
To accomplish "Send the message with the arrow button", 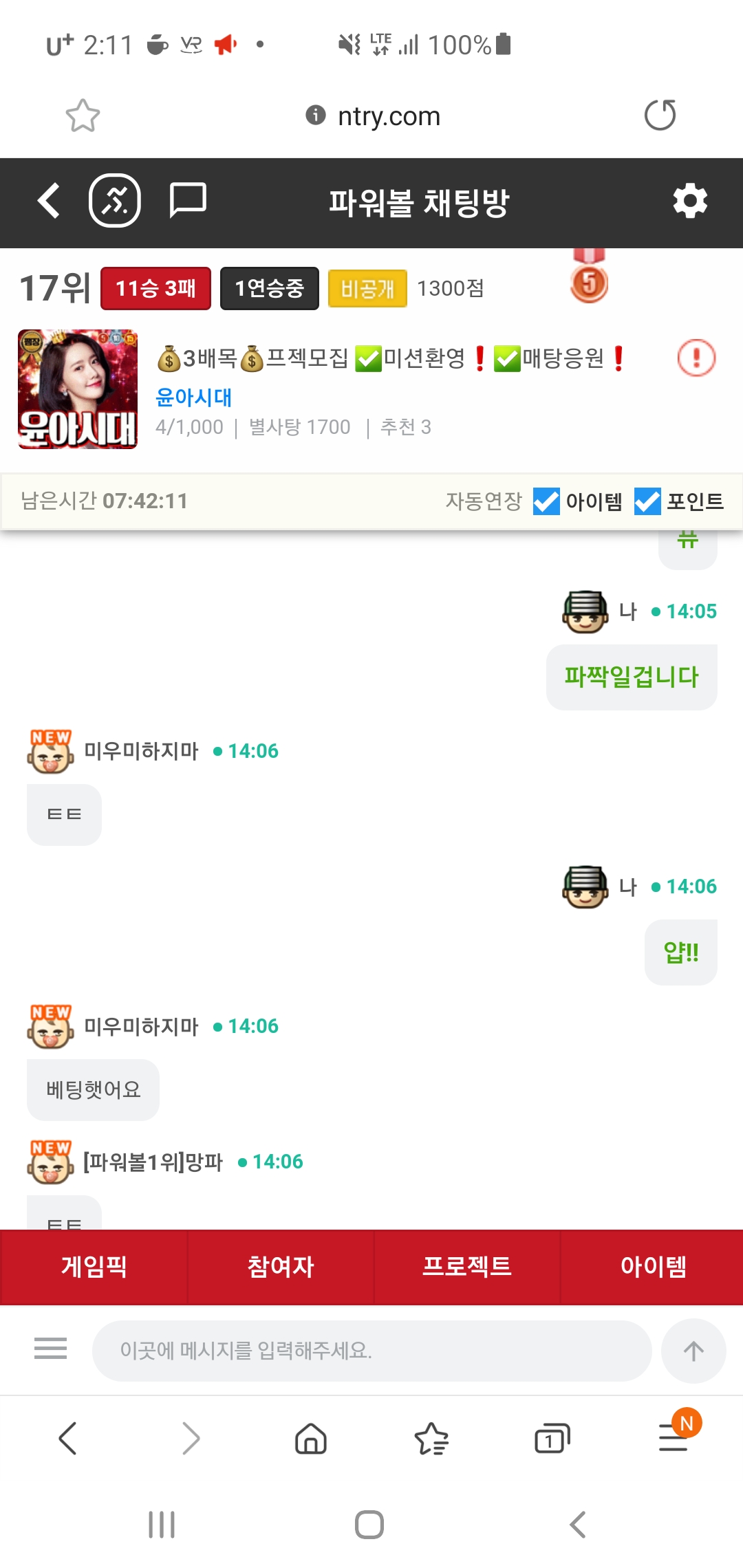I will coord(693,1351).
